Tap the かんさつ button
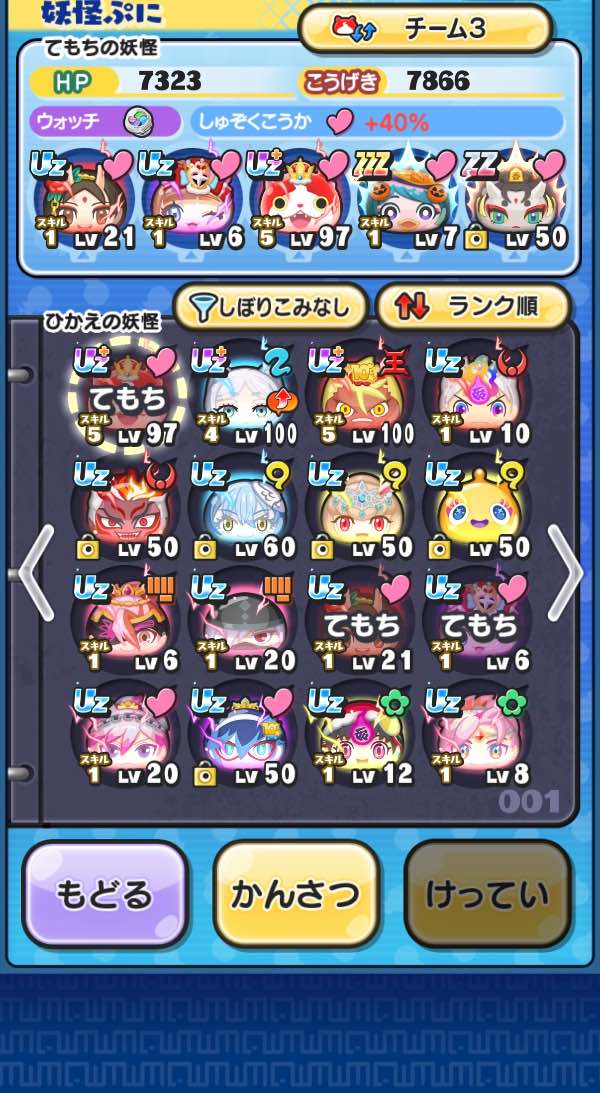This screenshot has height=1093, width=600. click(x=295, y=894)
